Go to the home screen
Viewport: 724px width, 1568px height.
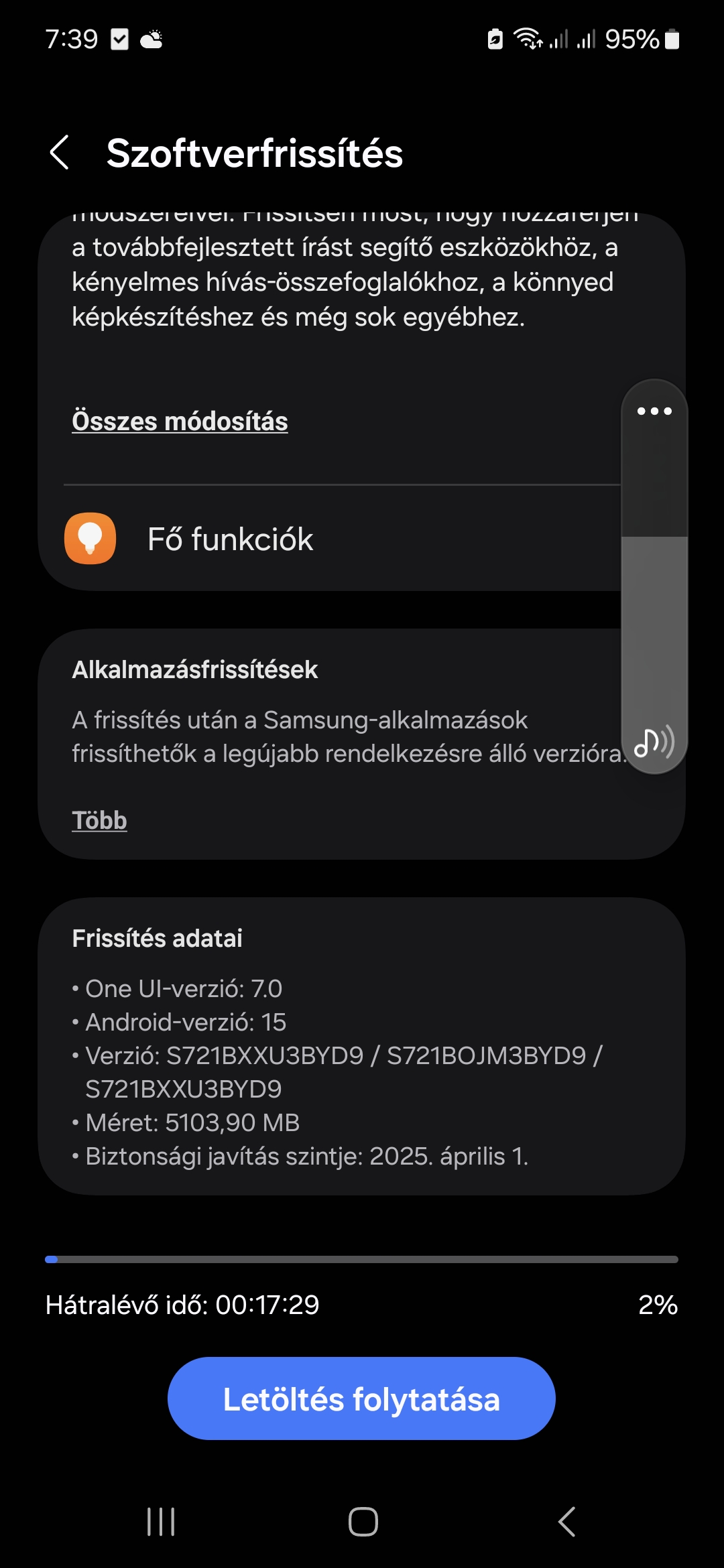363,1522
